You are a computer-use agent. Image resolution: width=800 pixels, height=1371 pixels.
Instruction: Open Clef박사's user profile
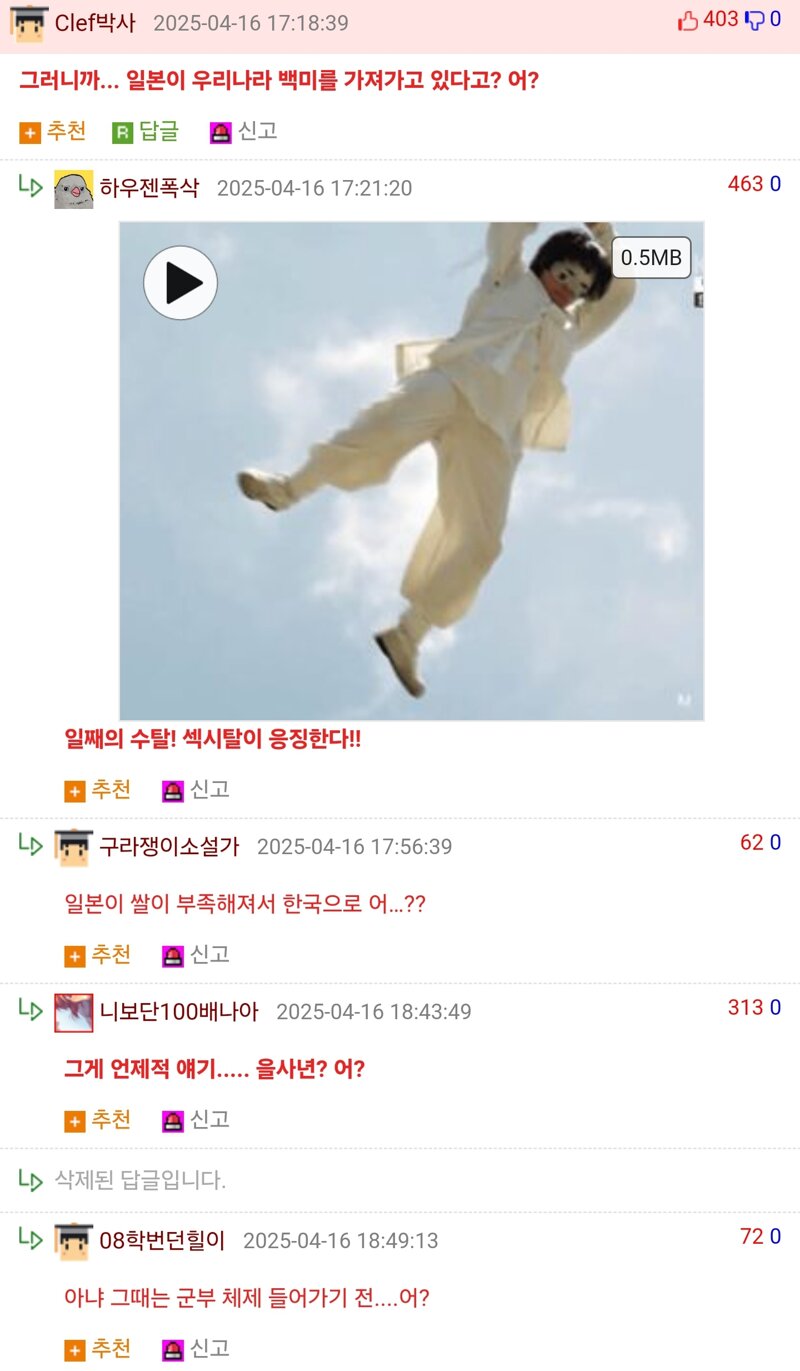pyautogui.click(x=97, y=22)
